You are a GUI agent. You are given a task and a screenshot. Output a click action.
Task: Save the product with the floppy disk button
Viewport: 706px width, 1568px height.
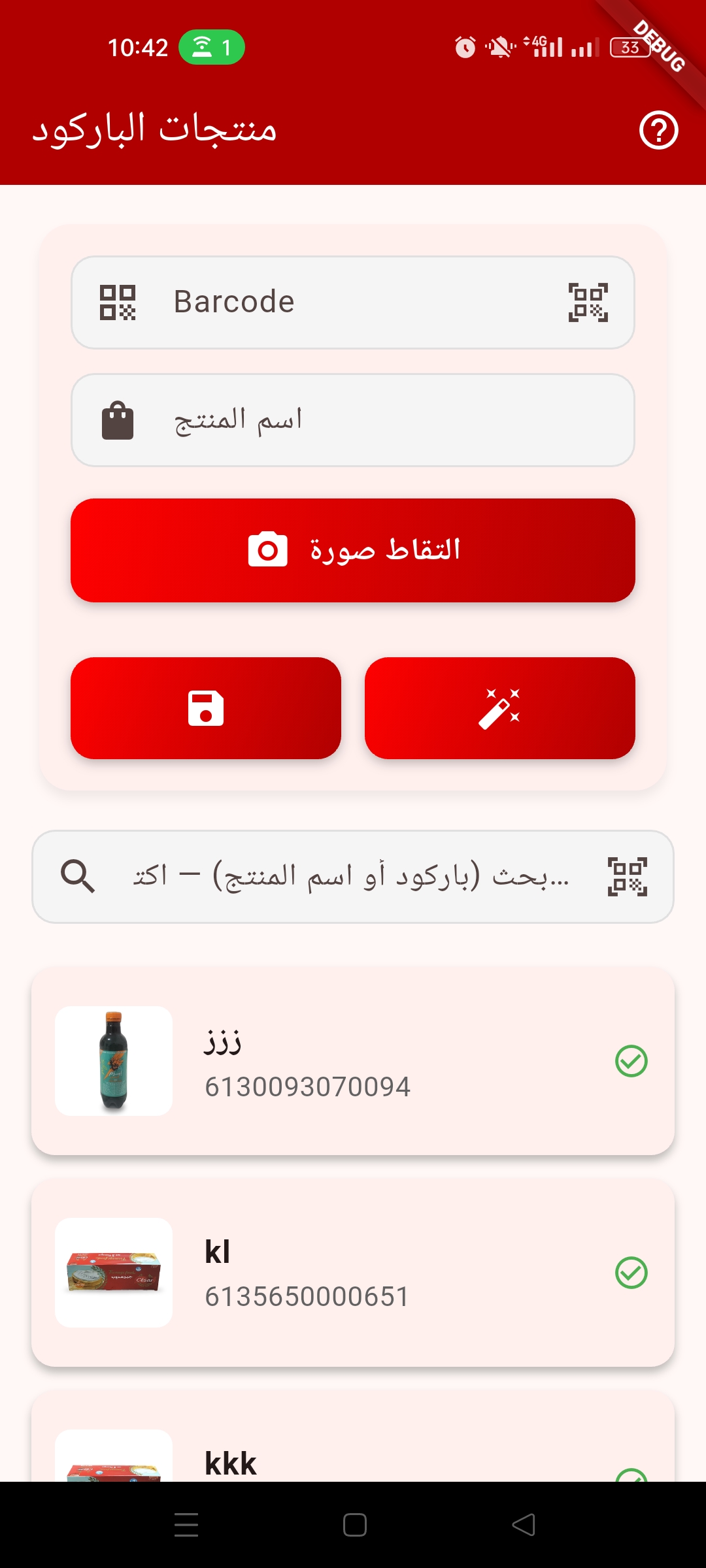click(x=206, y=708)
